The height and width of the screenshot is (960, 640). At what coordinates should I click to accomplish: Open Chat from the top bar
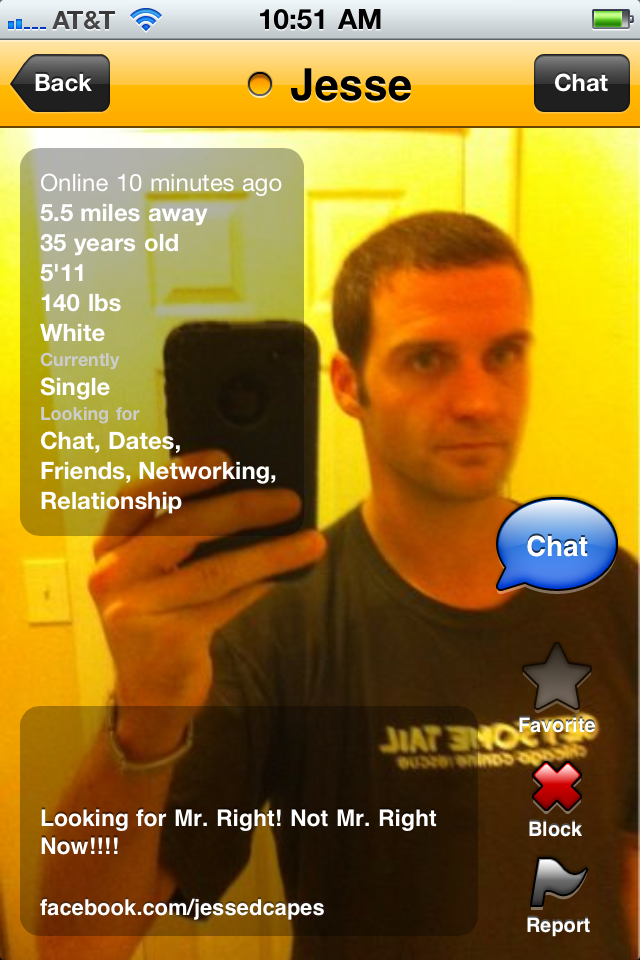[581, 83]
